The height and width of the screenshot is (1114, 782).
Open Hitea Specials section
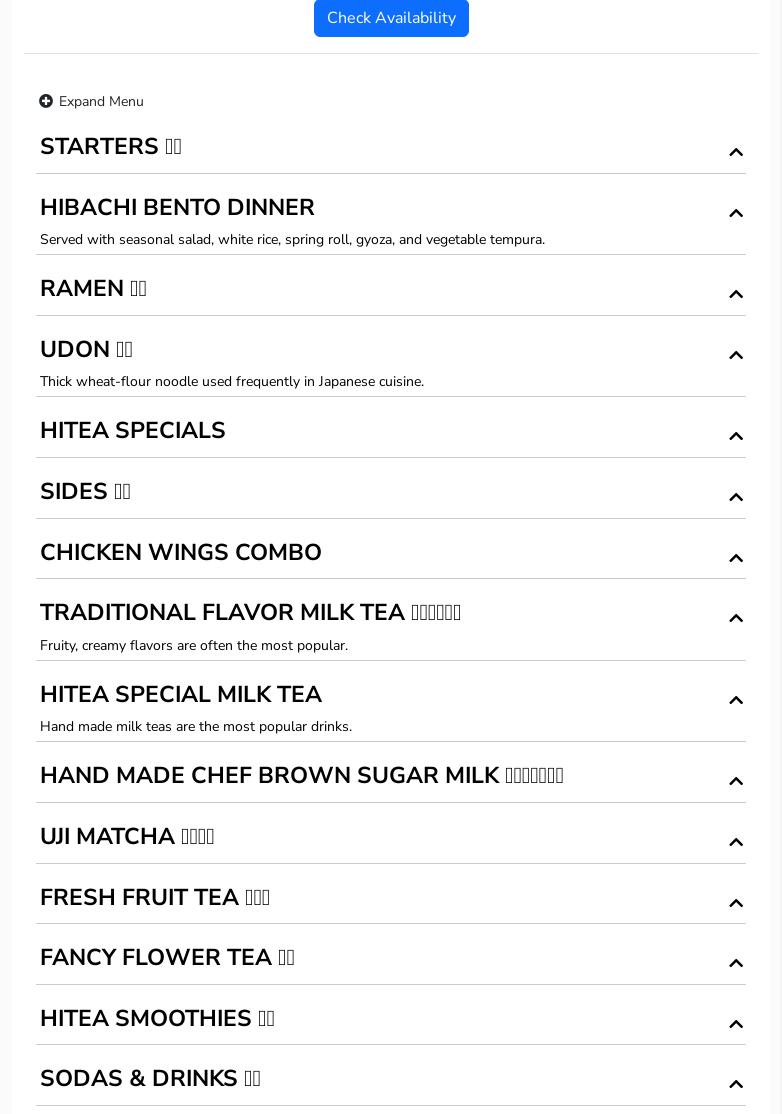tap(390, 431)
